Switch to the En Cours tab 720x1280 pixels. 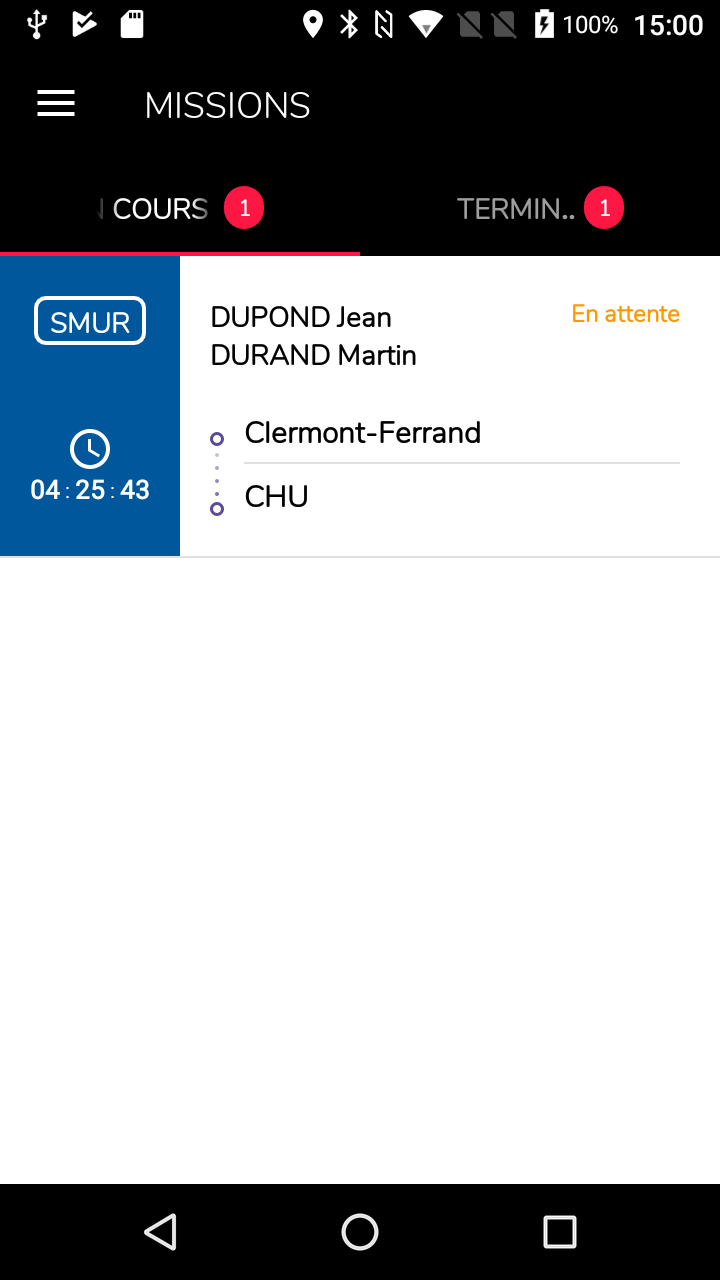pyautogui.click(x=180, y=209)
